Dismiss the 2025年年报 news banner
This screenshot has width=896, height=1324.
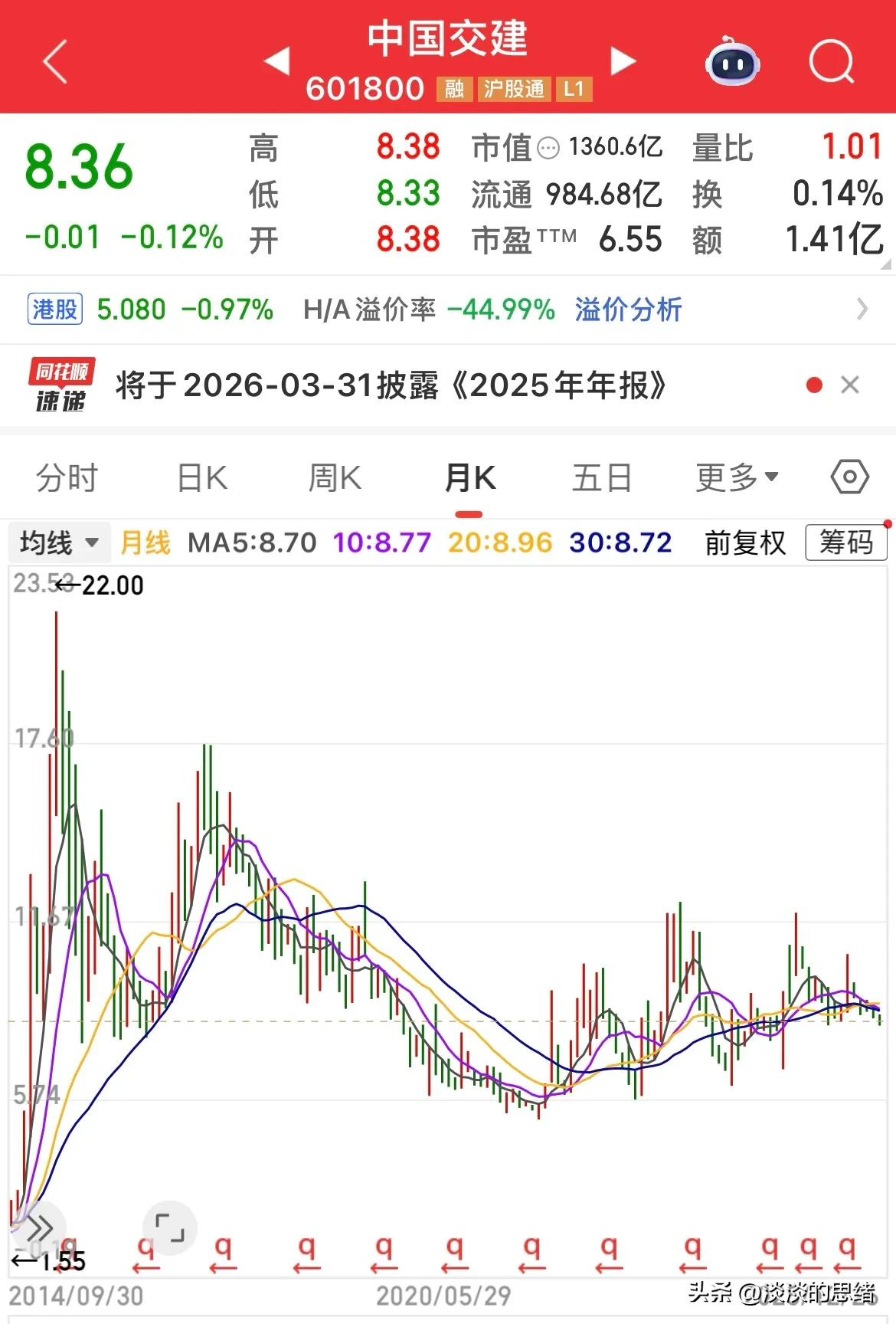(850, 385)
